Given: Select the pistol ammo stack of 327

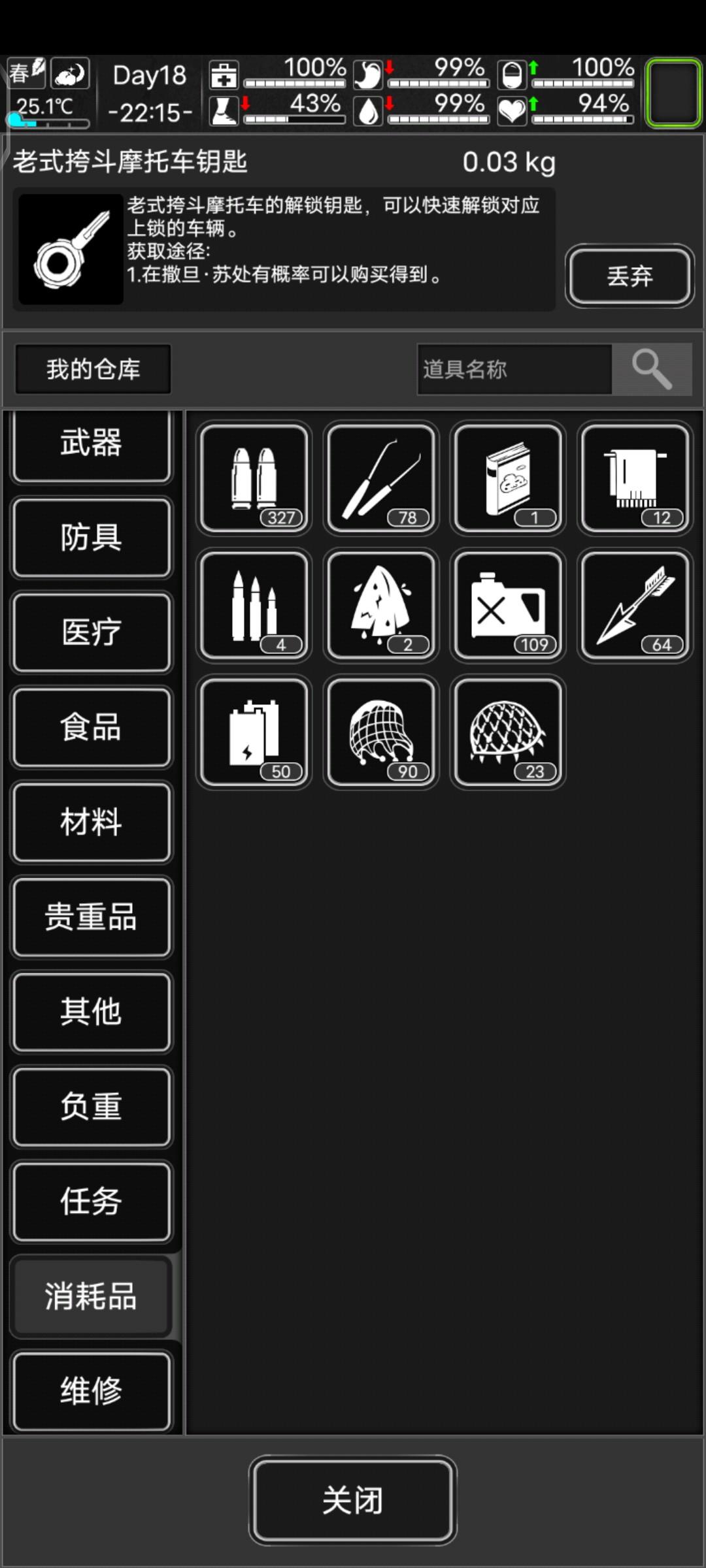Looking at the screenshot, I should pos(254,478).
